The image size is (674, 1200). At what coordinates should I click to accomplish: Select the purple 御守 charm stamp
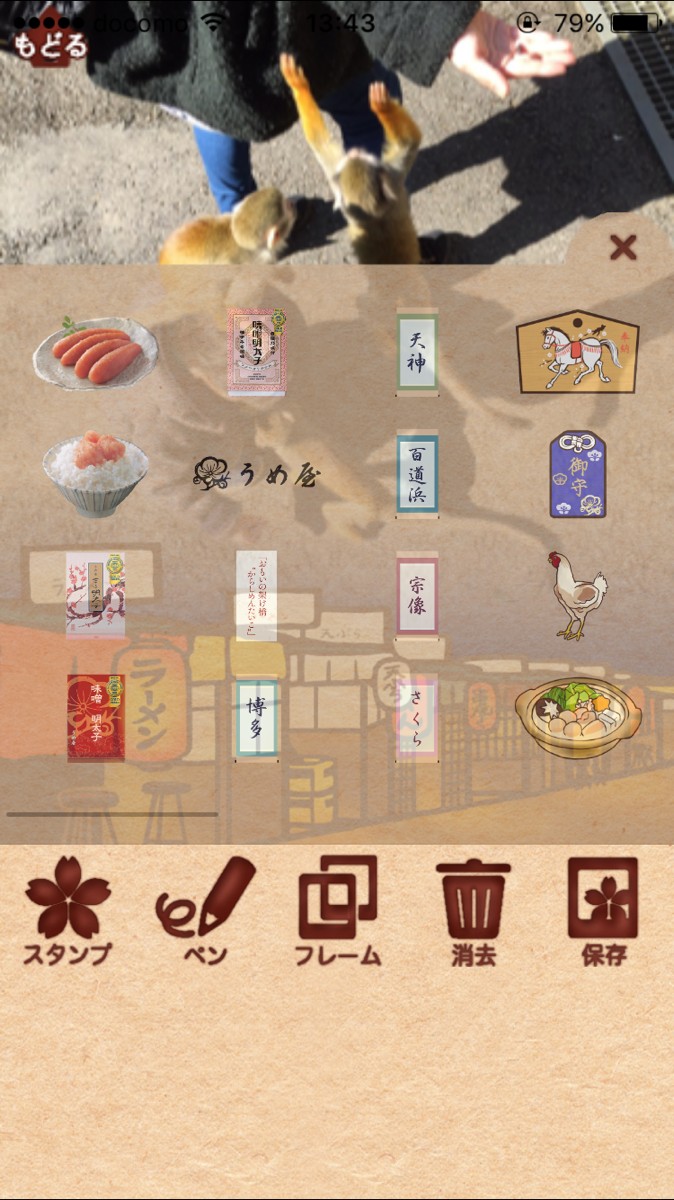click(577, 475)
